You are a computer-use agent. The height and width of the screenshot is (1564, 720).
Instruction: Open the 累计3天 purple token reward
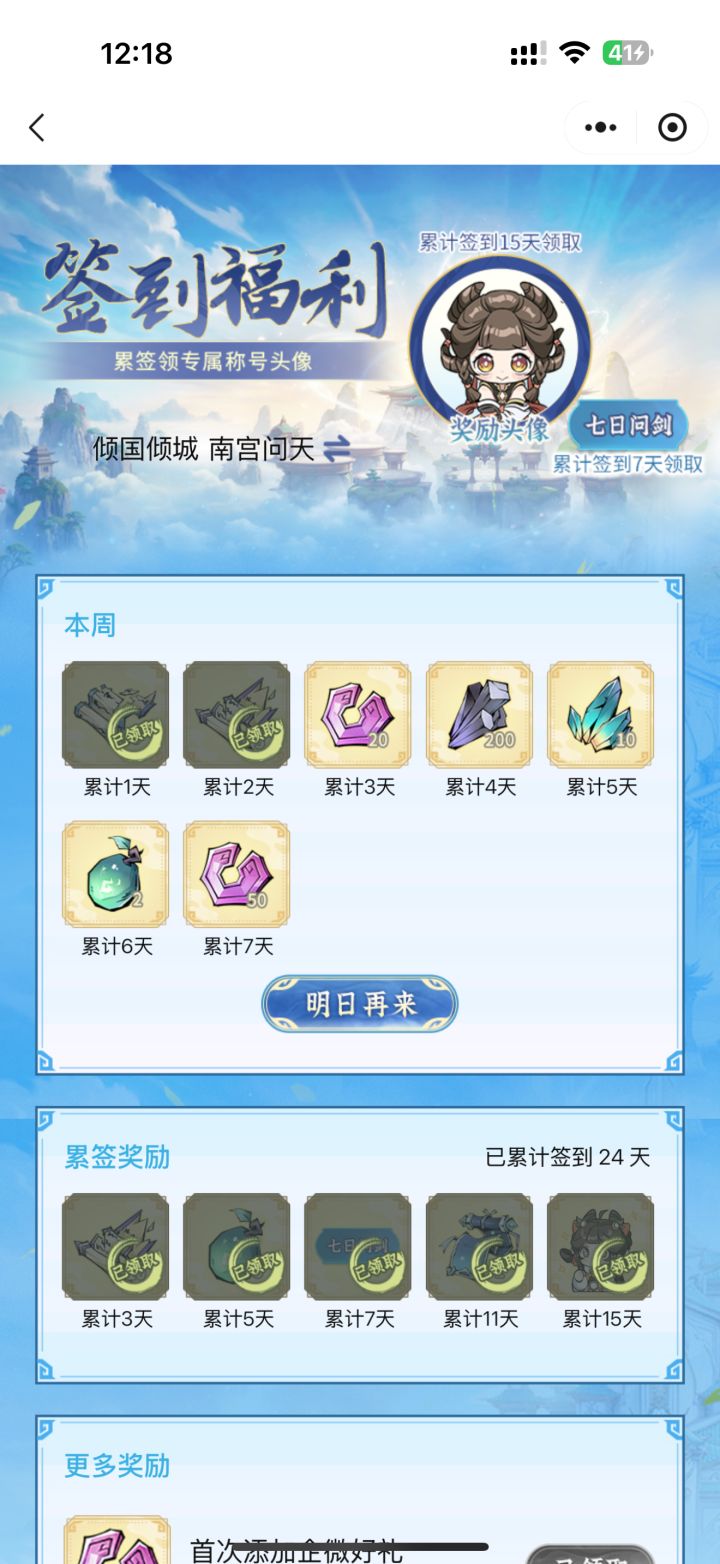coord(358,713)
